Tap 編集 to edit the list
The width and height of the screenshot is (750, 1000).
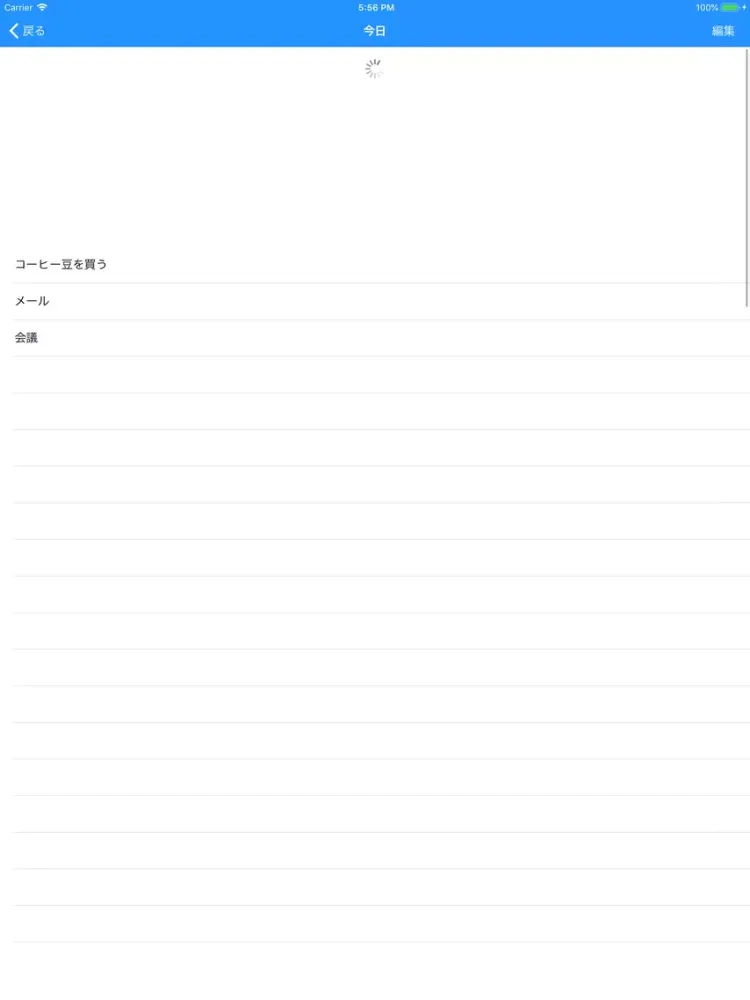click(x=722, y=31)
